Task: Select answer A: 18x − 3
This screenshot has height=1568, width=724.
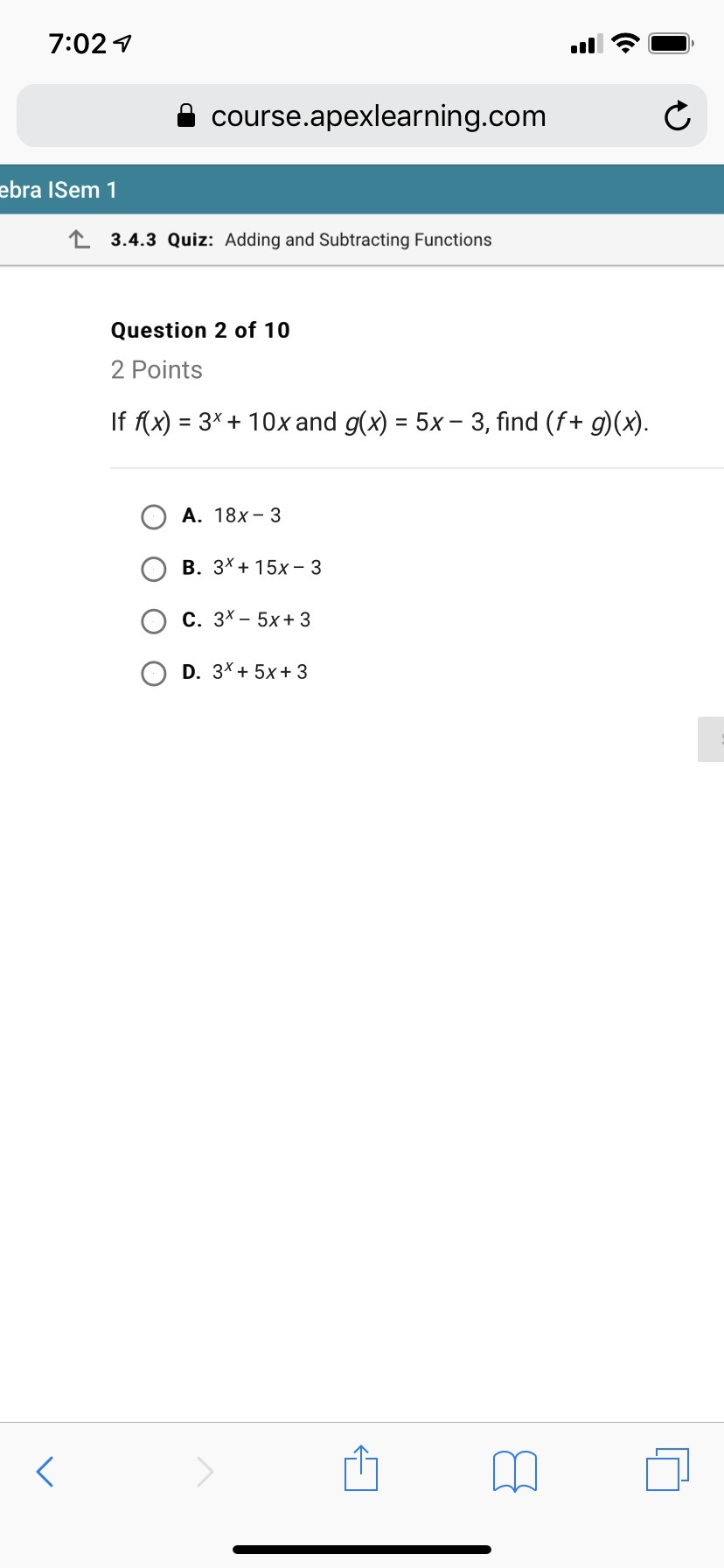Action: [154, 517]
